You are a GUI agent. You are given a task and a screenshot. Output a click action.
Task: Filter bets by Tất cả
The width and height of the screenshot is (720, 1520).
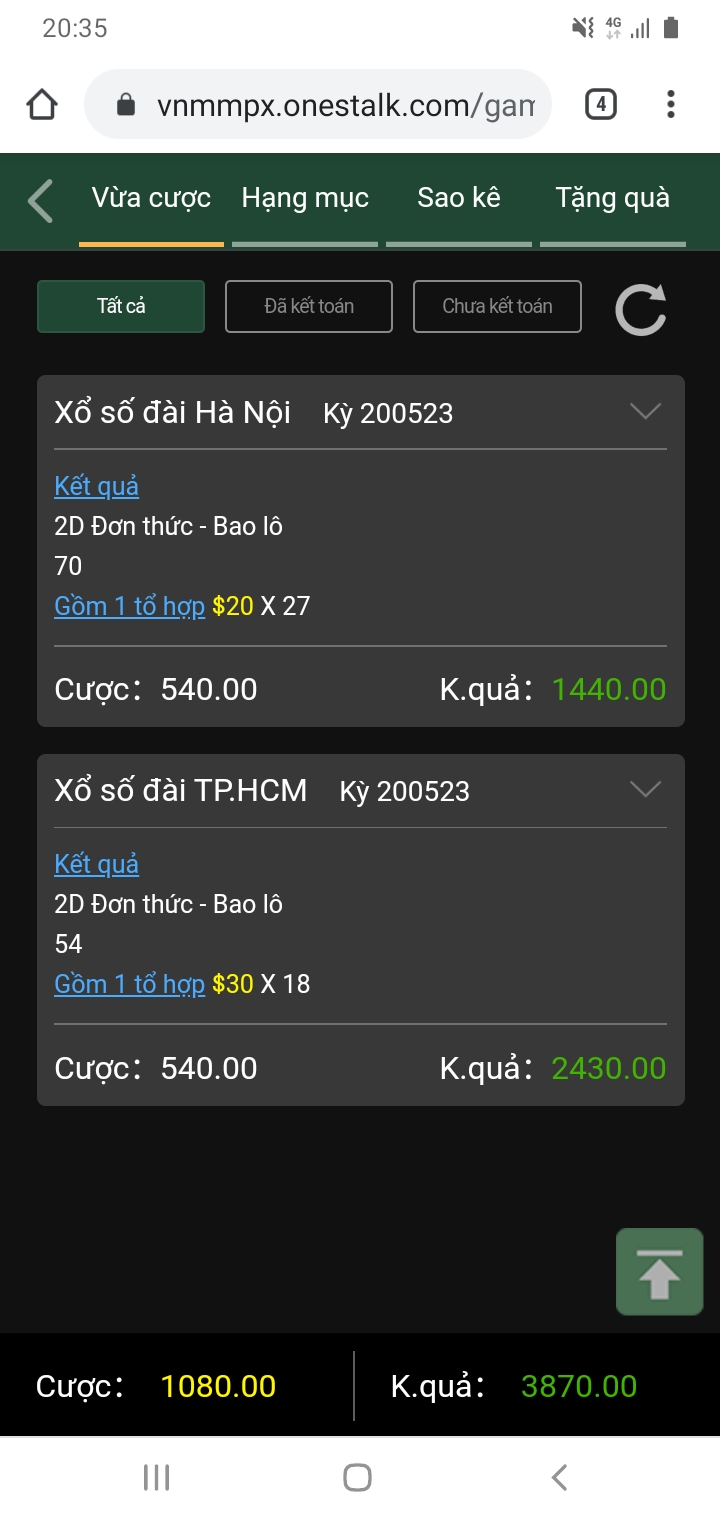point(121,306)
